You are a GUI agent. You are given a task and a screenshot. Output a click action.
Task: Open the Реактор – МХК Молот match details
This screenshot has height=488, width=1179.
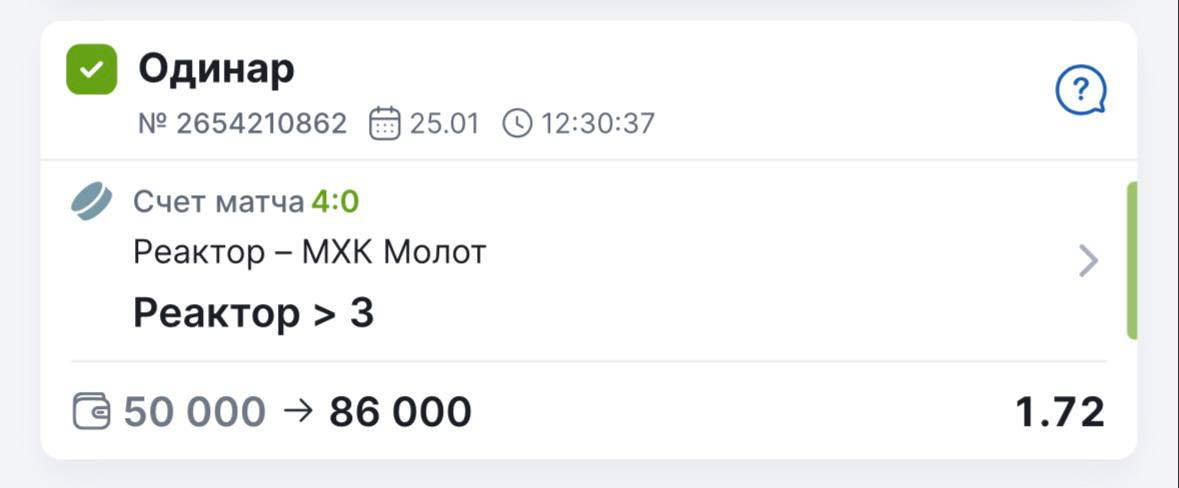pyautogui.click(x=1089, y=262)
